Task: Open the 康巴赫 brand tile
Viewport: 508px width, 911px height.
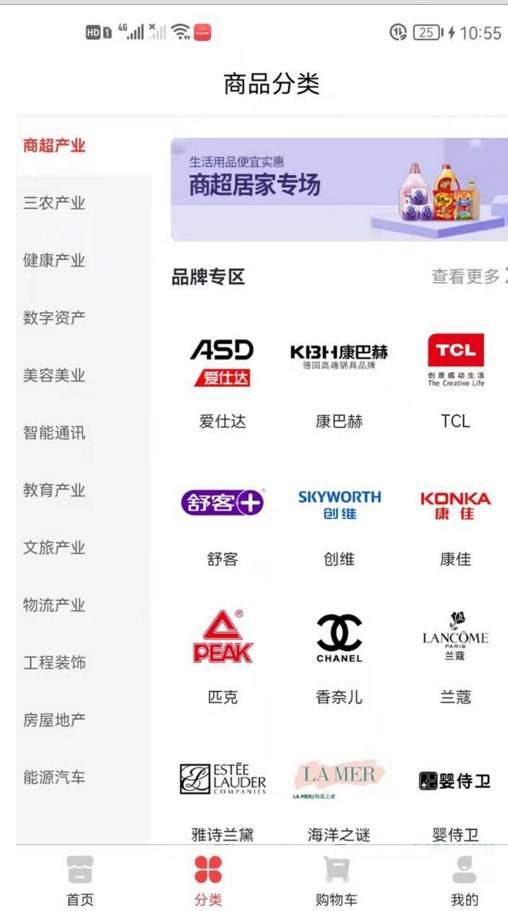Action: (339, 381)
